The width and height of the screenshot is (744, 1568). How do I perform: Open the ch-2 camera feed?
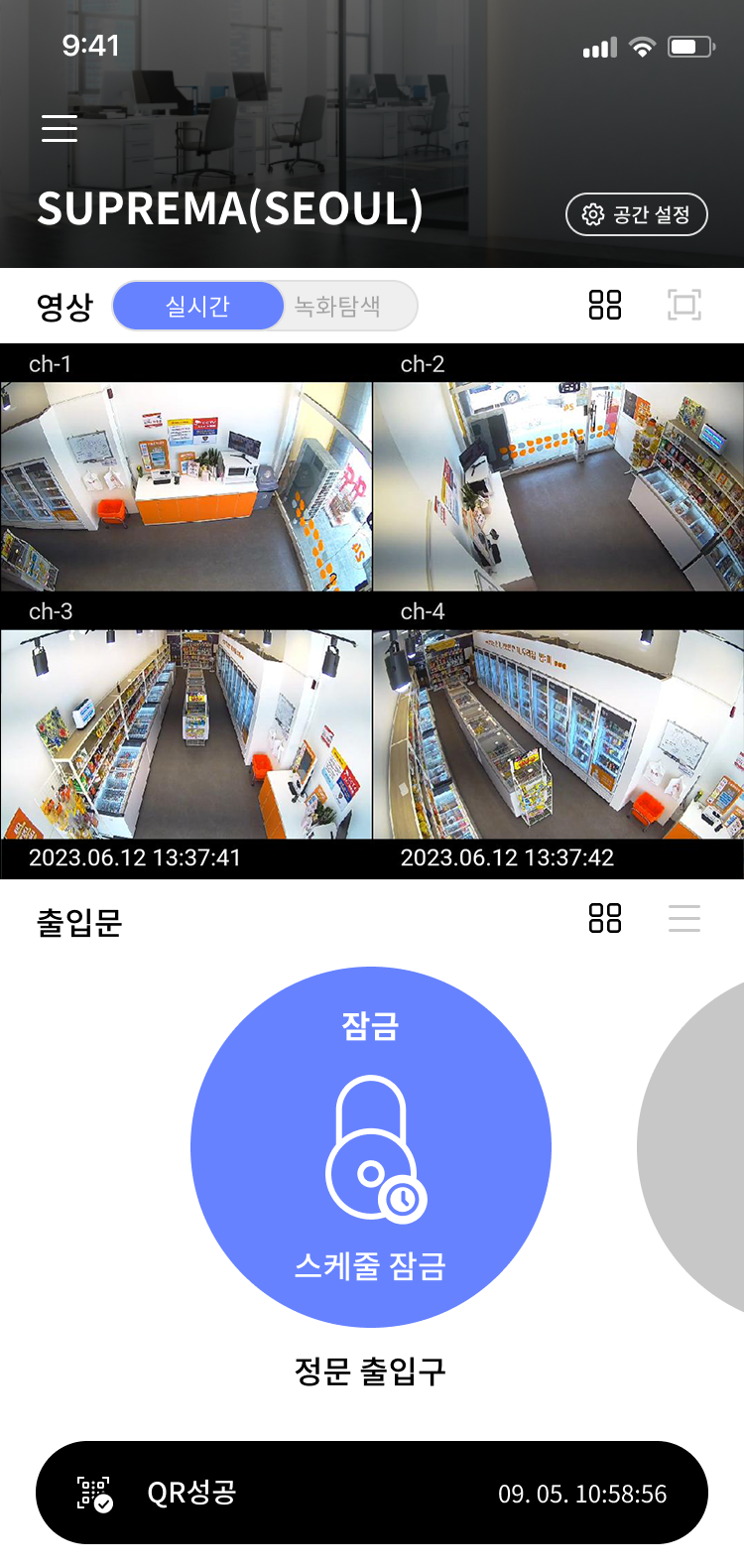[558, 486]
